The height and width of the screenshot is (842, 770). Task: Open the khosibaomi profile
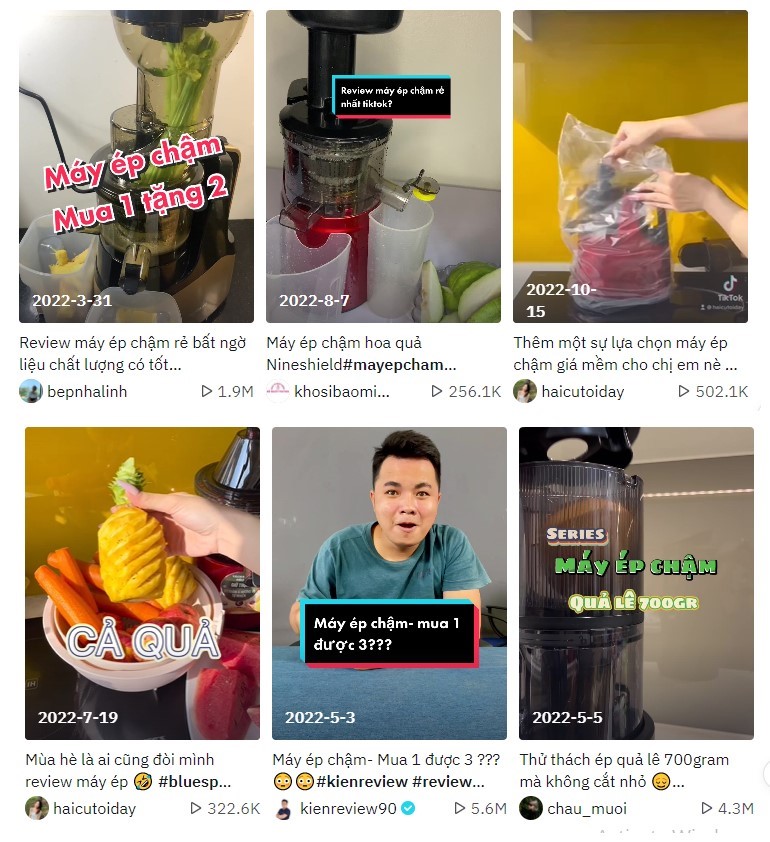point(341,392)
